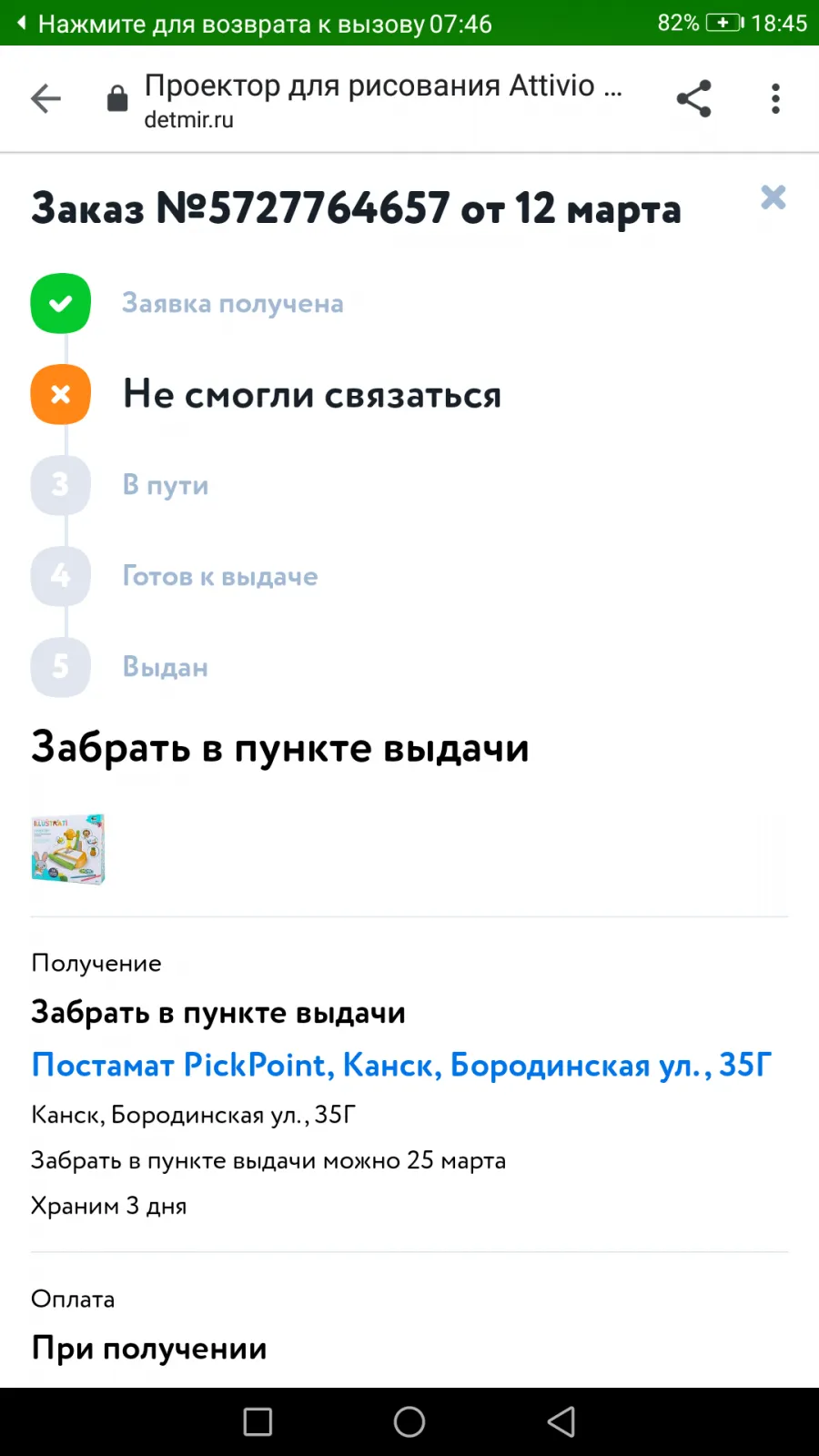Viewport: 819px width, 1456px height.
Task: Go to the system home screen
Action: click(409, 1421)
